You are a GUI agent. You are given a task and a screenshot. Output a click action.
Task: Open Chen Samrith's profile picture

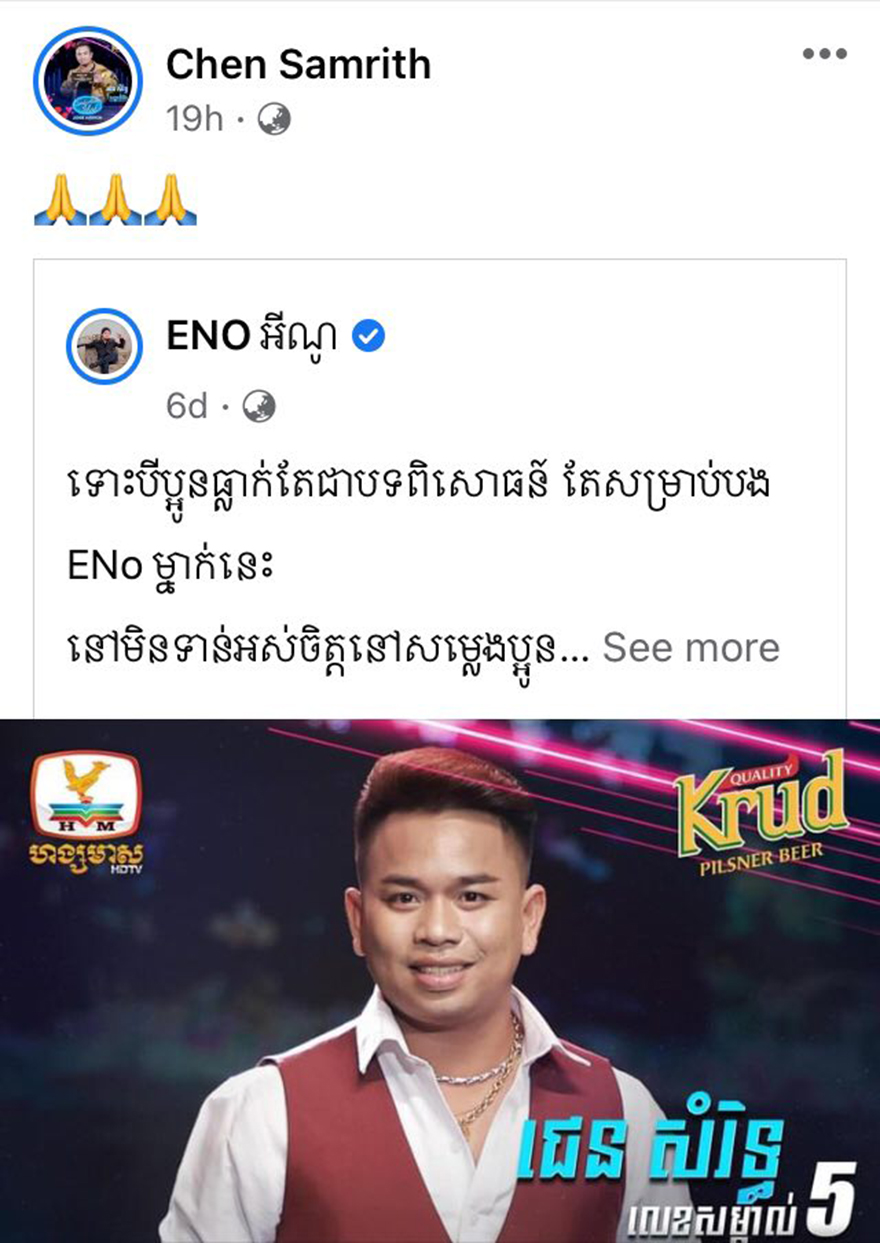(x=88, y=80)
